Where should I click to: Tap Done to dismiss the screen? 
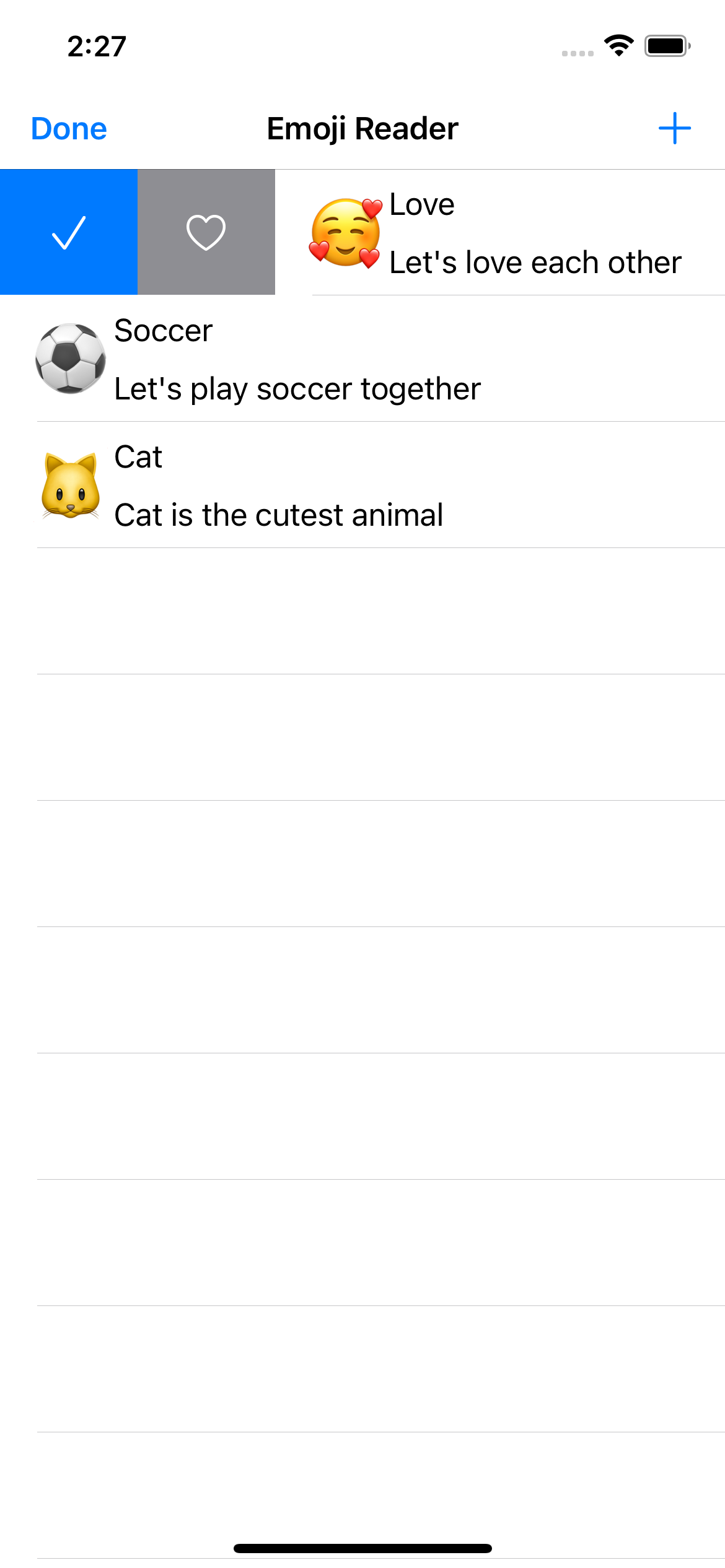click(68, 128)
